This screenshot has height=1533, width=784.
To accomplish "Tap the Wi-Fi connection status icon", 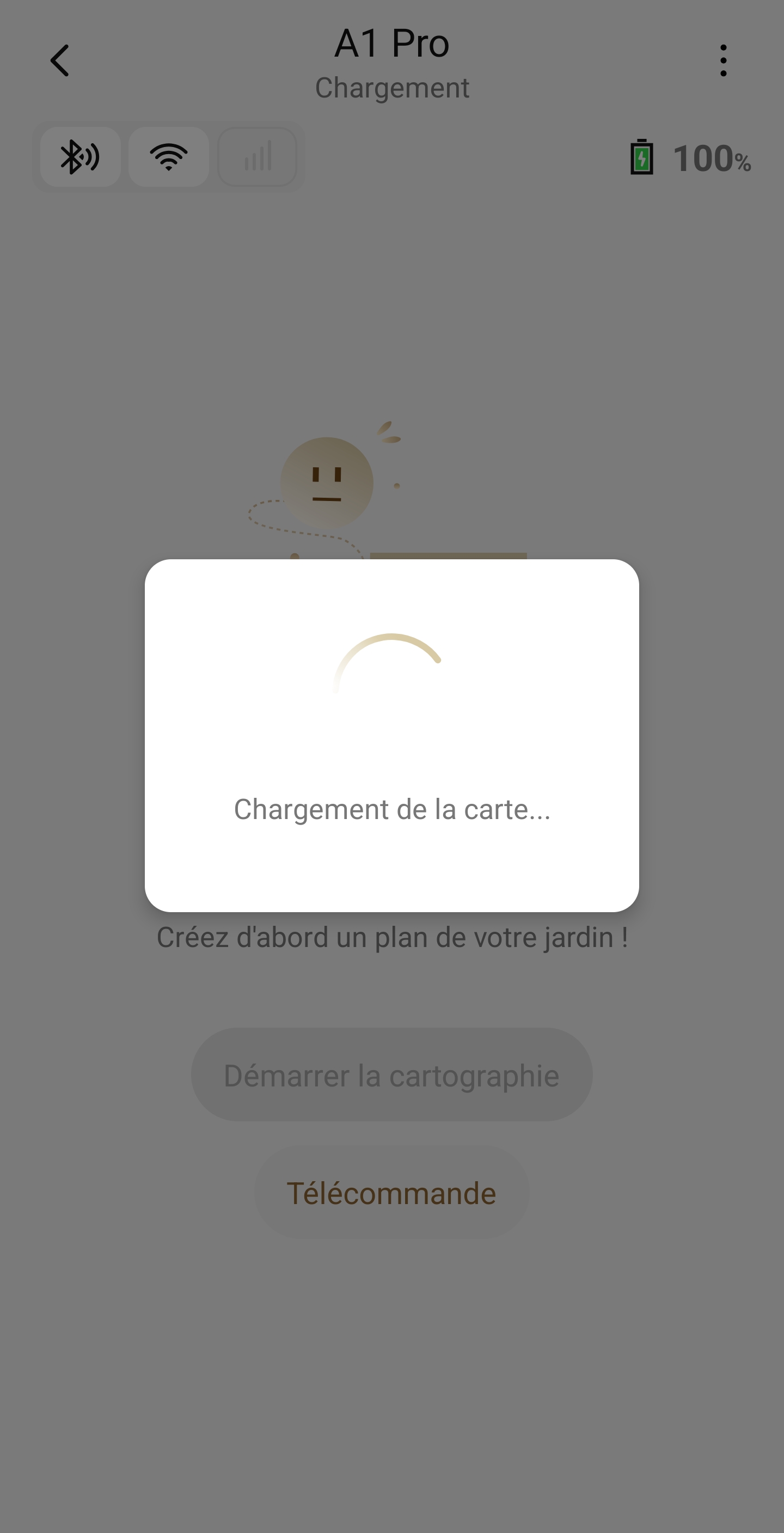I will coord(169,157).
